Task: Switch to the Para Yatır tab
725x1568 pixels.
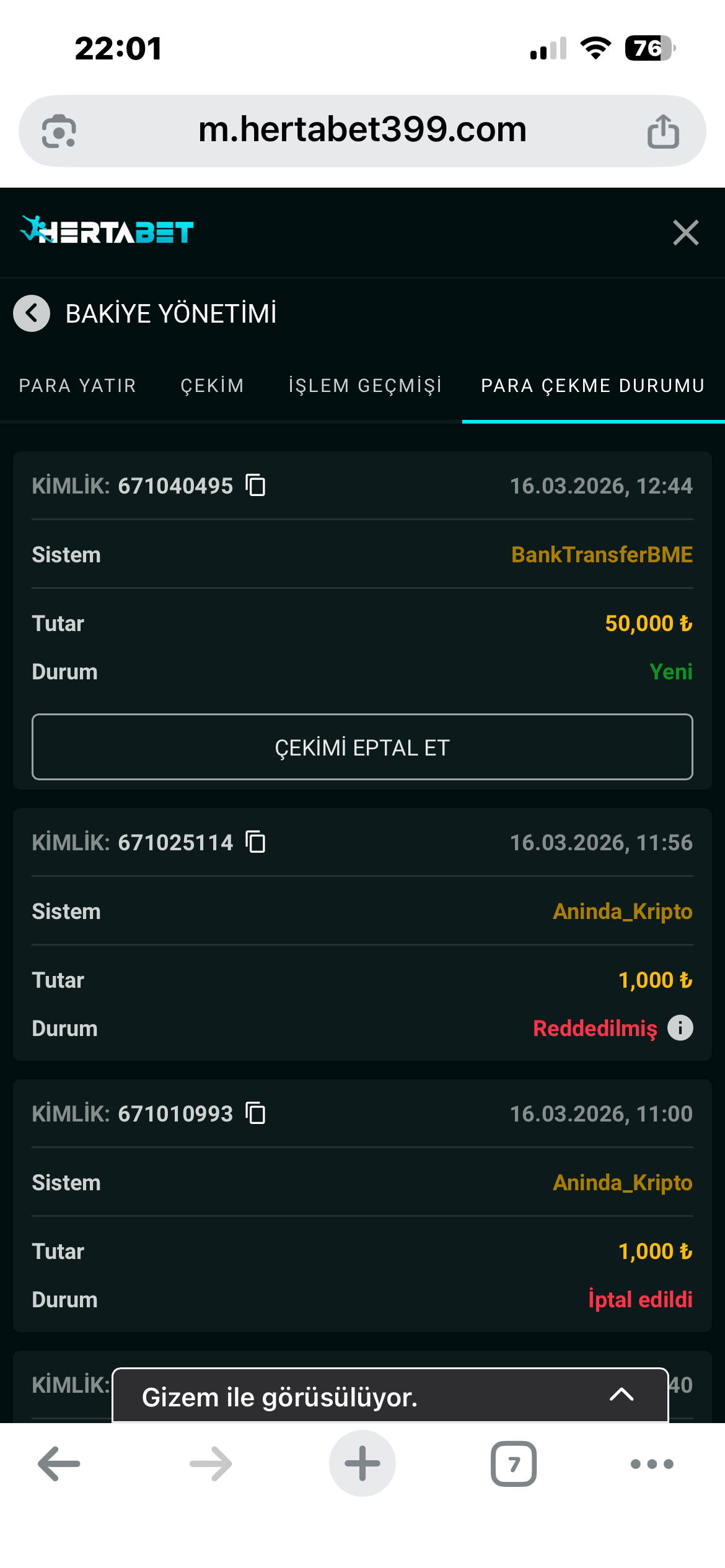Action: click(77, 386)
